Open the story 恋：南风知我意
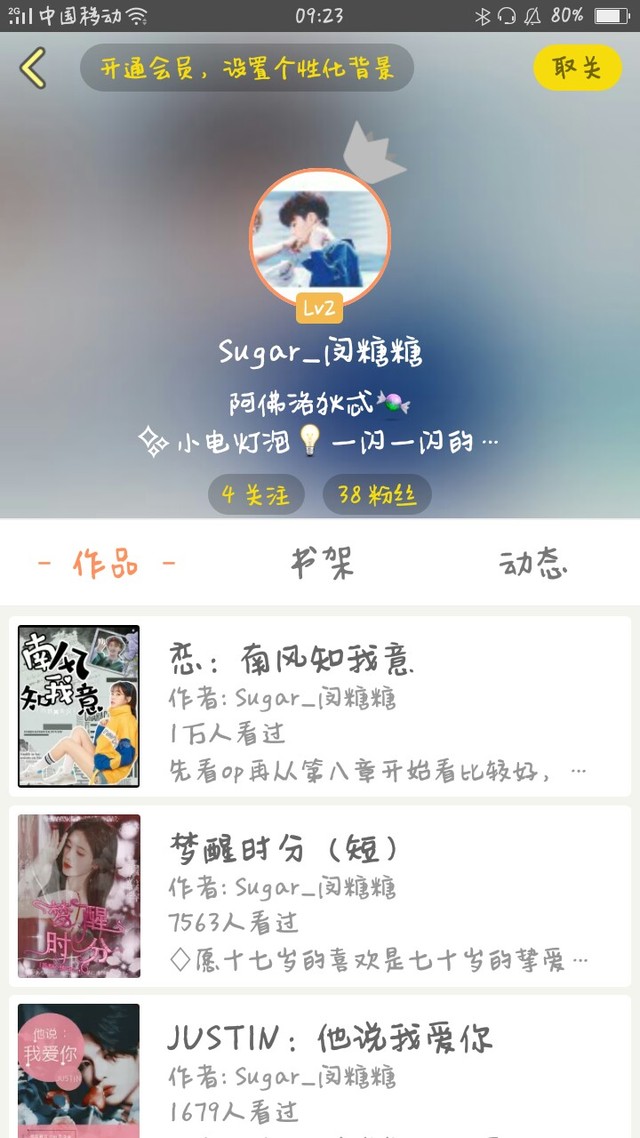This screenshot has height=1138, width=640. [x=320, y=706]
